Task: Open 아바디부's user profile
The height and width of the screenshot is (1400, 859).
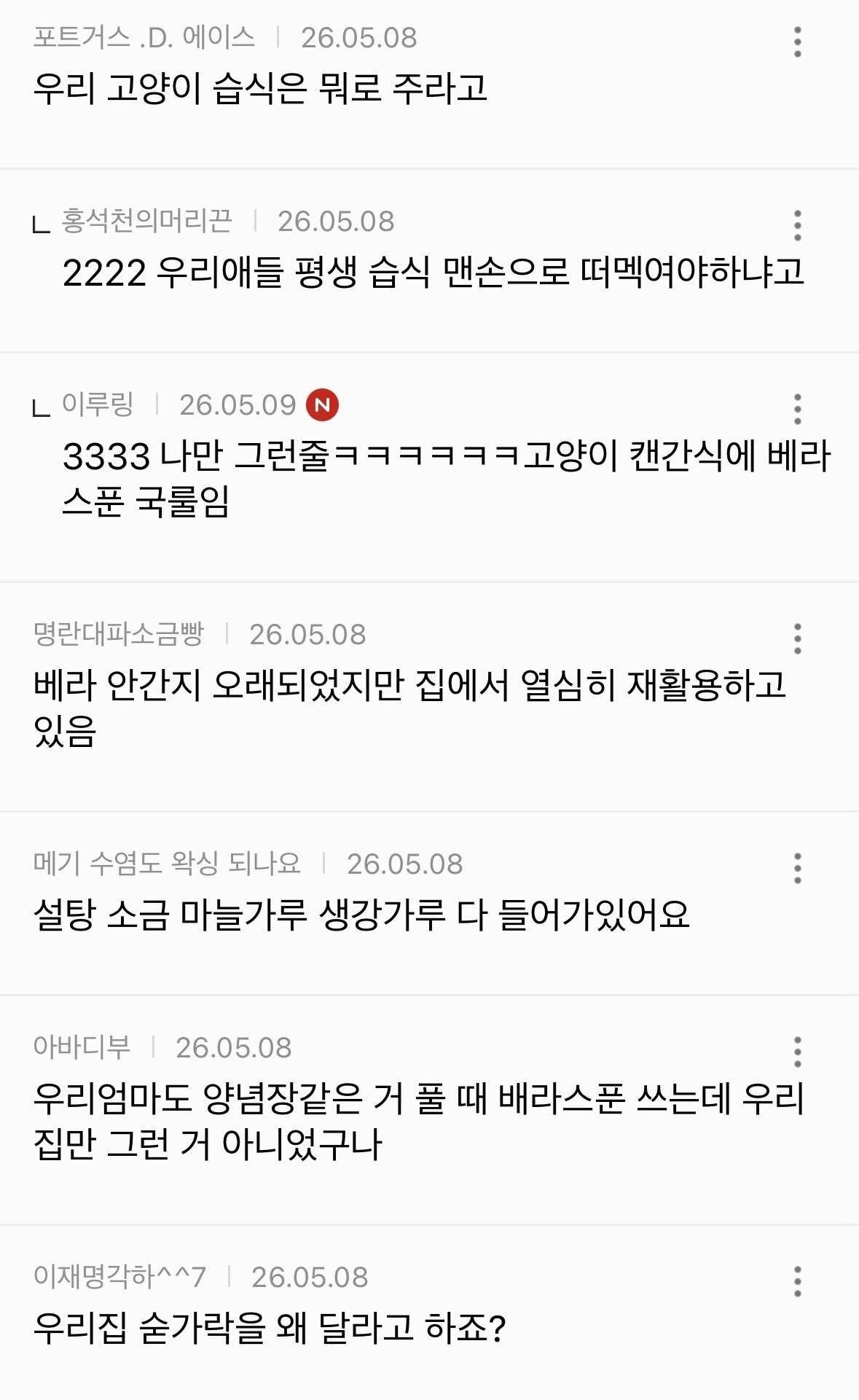Action: point(82,1047)
